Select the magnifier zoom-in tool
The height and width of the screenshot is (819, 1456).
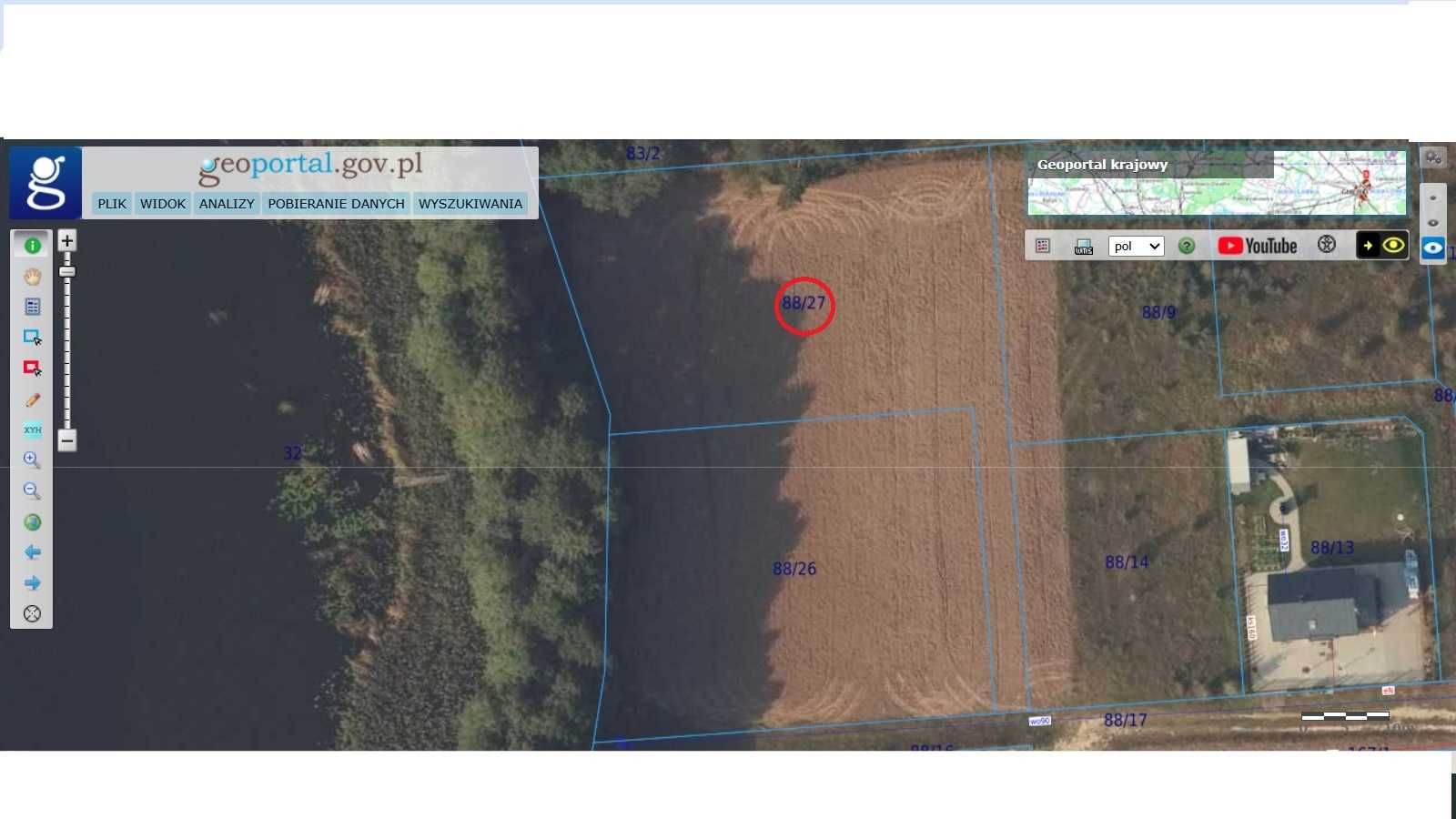[x=32, y=460]
